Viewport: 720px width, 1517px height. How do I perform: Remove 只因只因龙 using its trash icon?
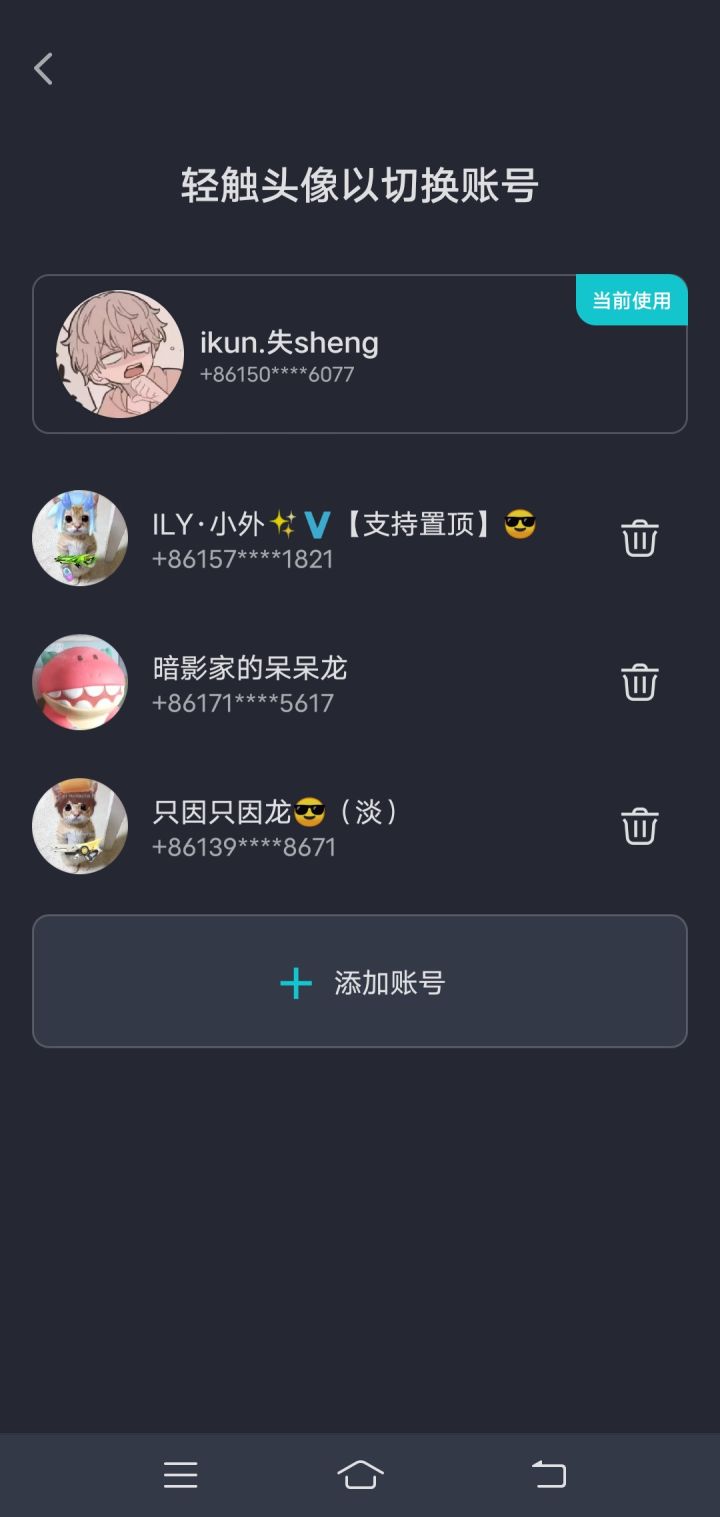(639, 826)
